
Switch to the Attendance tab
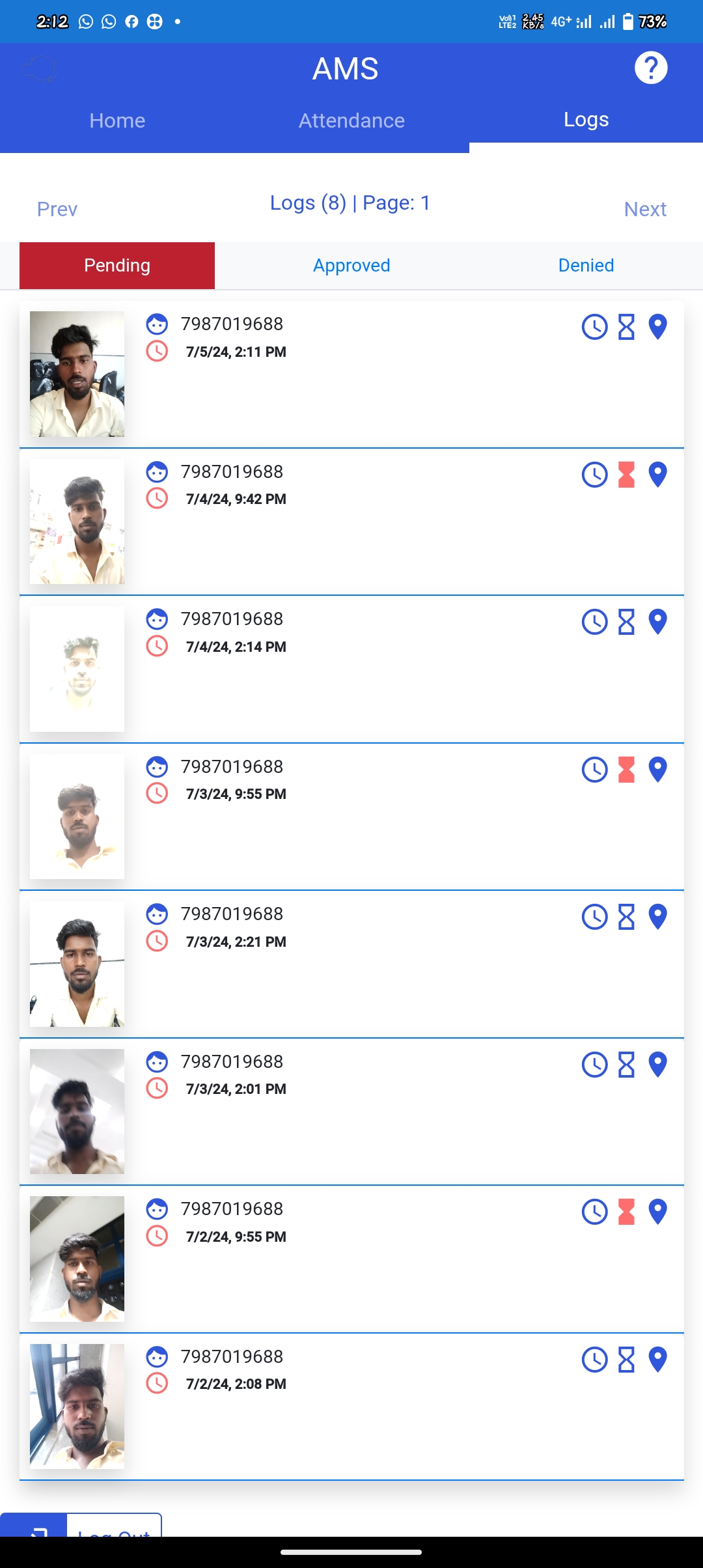[351, 120]
